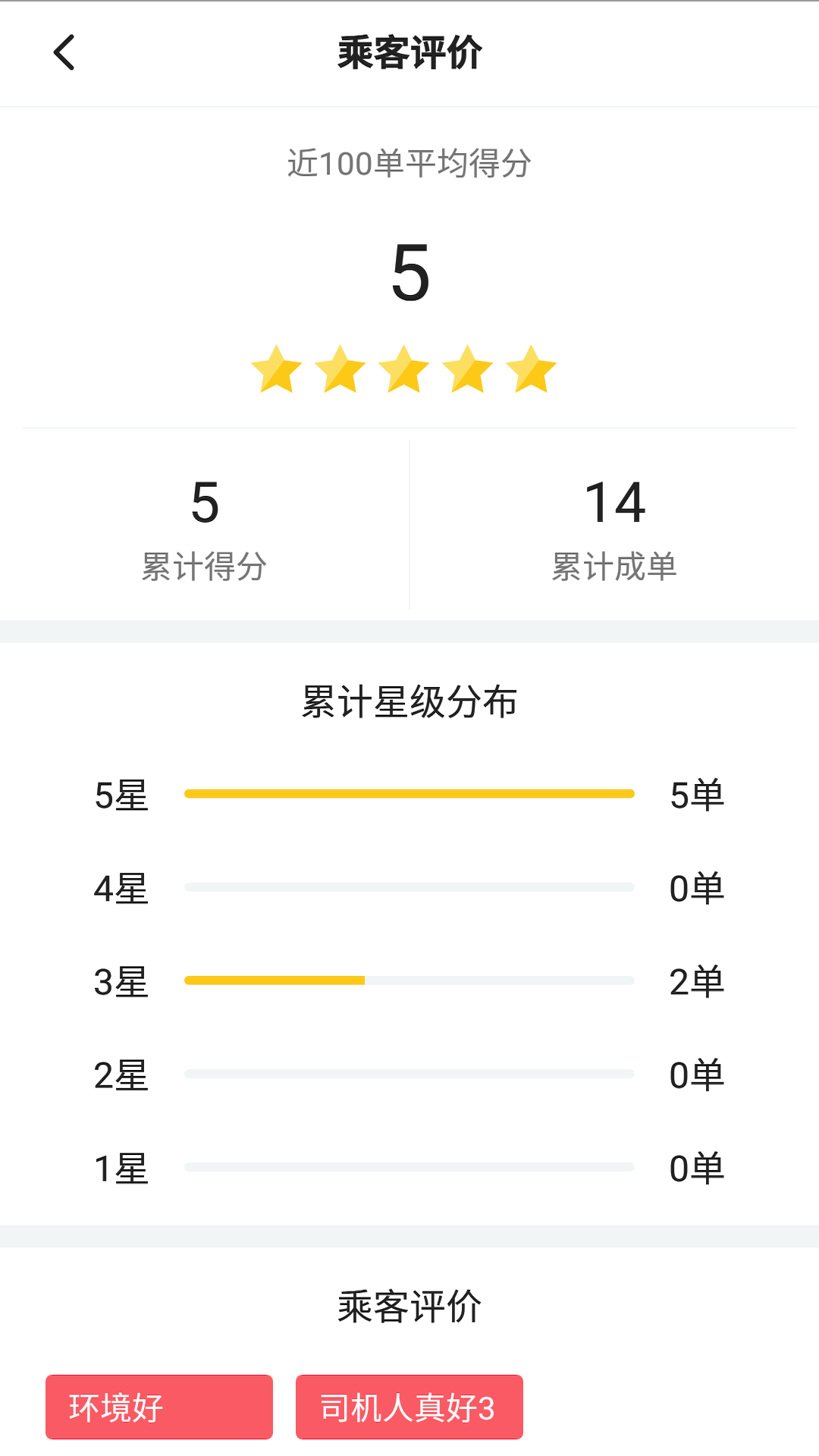Select the 近100单平均得分 label
This screenshot has height=1456, width=819.
click(x=409, y=162)
